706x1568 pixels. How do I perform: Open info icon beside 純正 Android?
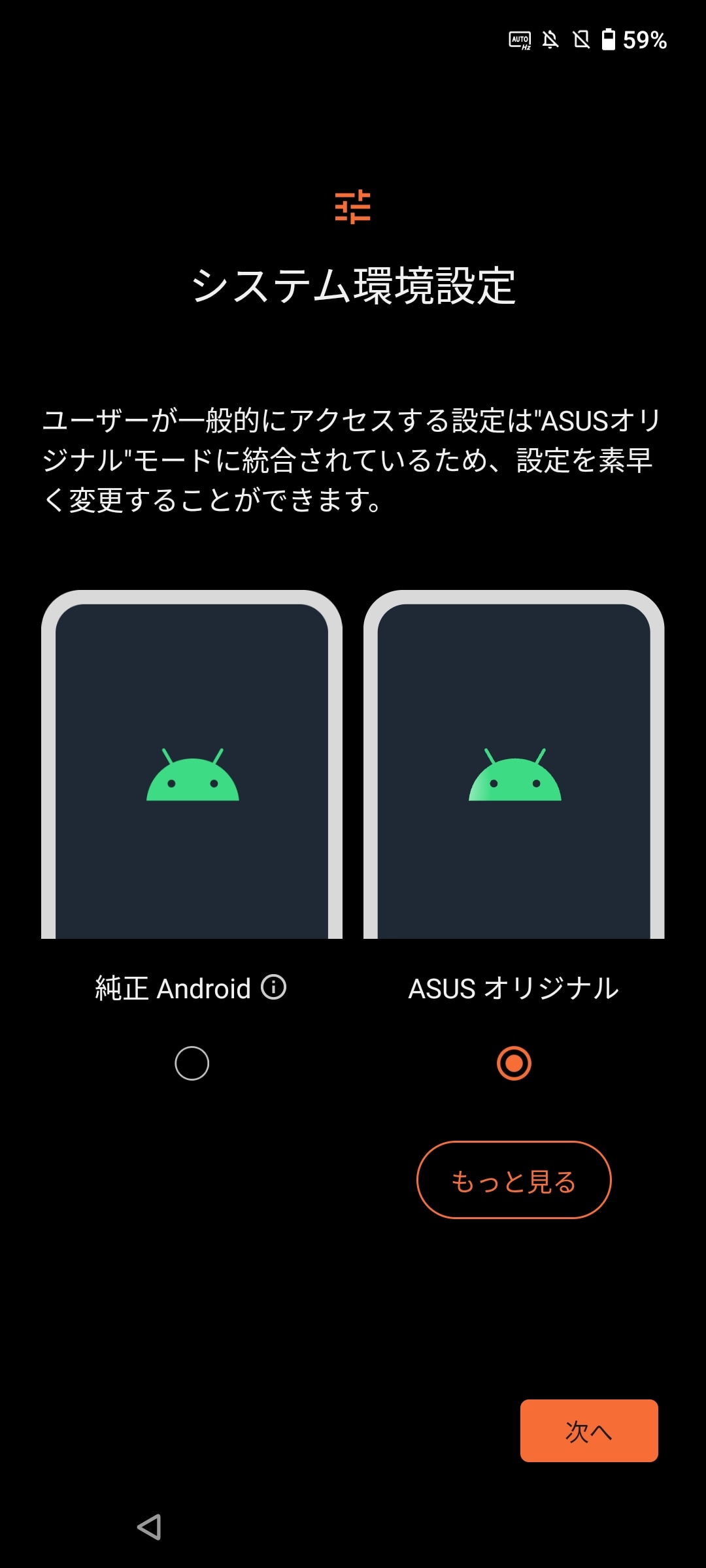[274, 987]
